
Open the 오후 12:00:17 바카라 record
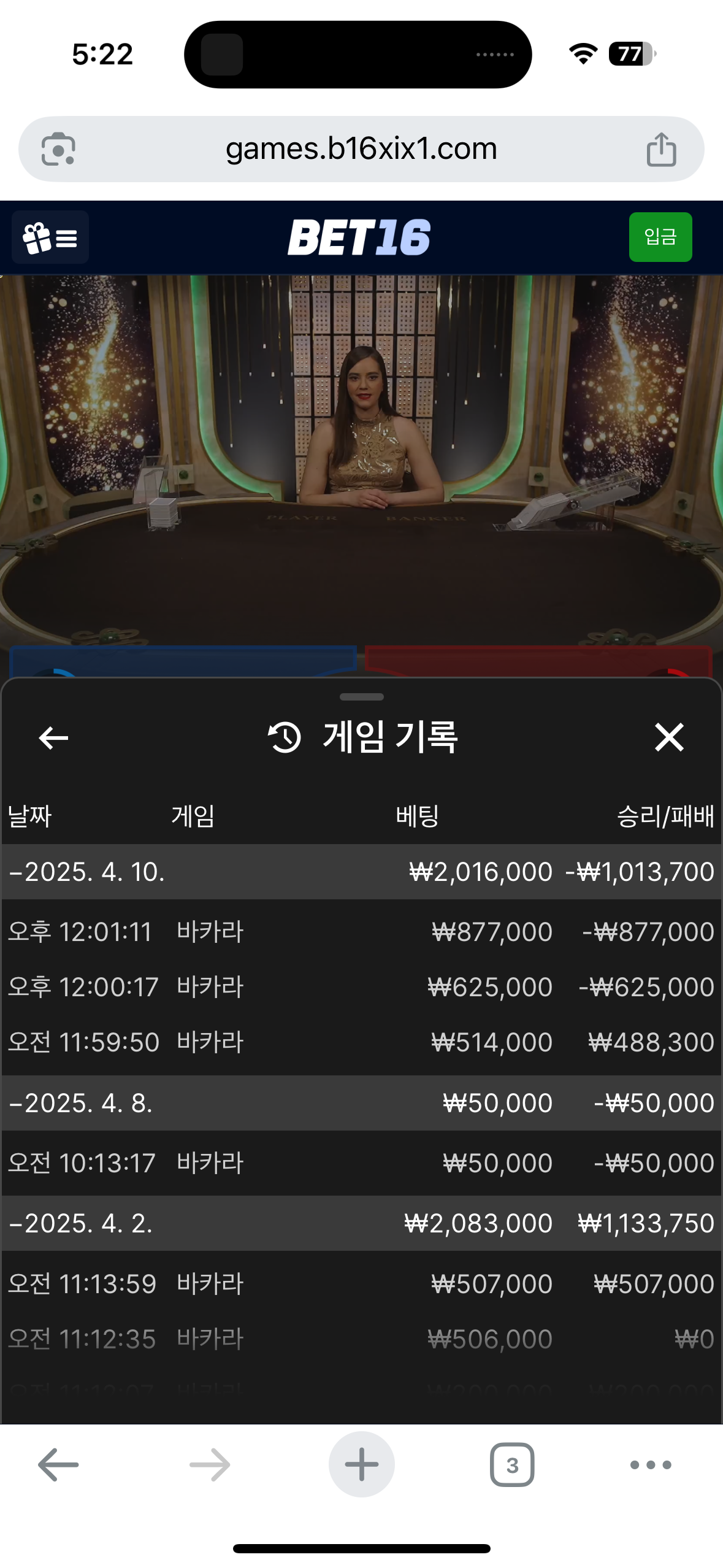click(x=361, y=987)
